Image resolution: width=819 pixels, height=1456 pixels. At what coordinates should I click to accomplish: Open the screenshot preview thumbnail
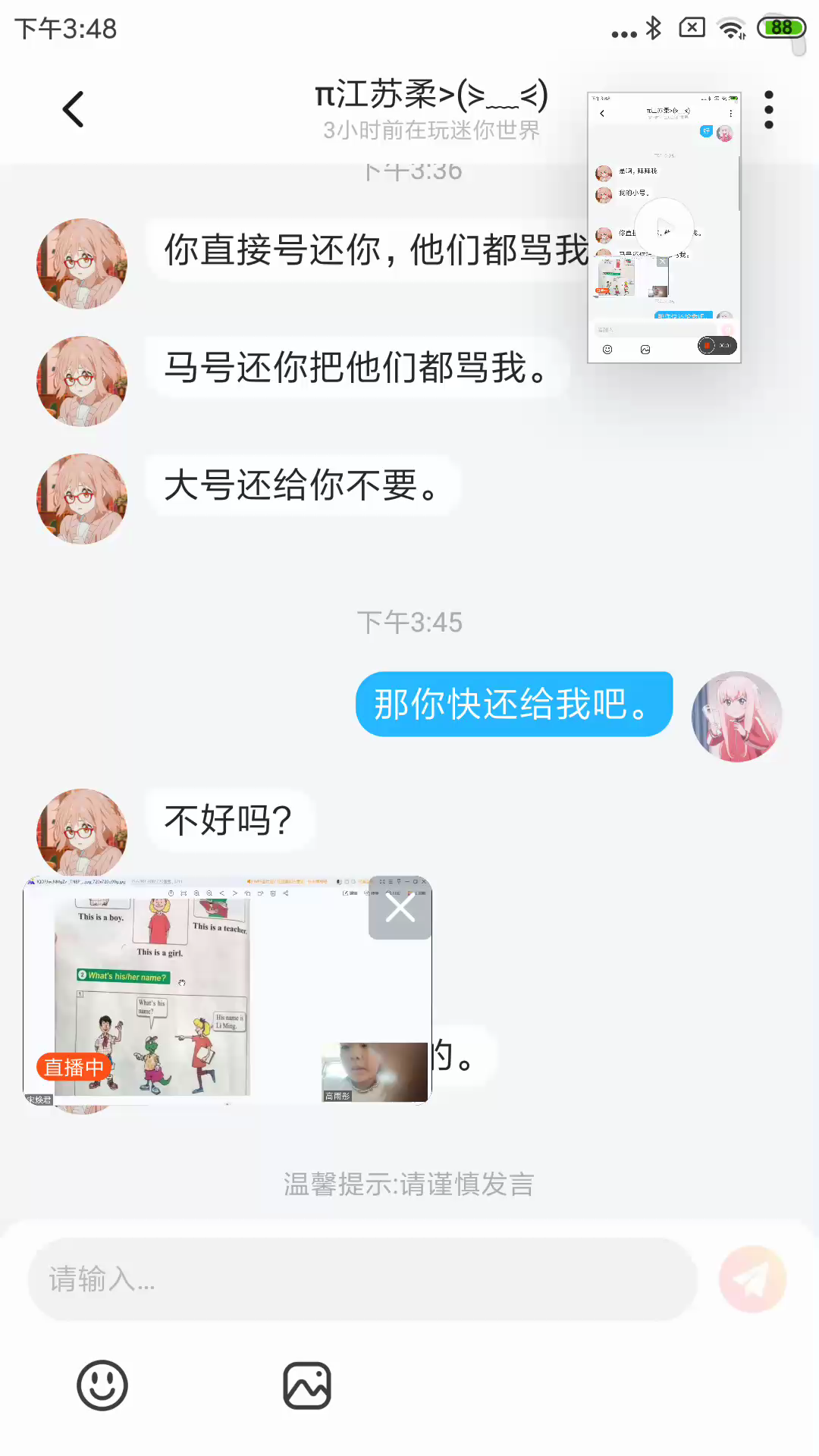click(x=664, y=227)
